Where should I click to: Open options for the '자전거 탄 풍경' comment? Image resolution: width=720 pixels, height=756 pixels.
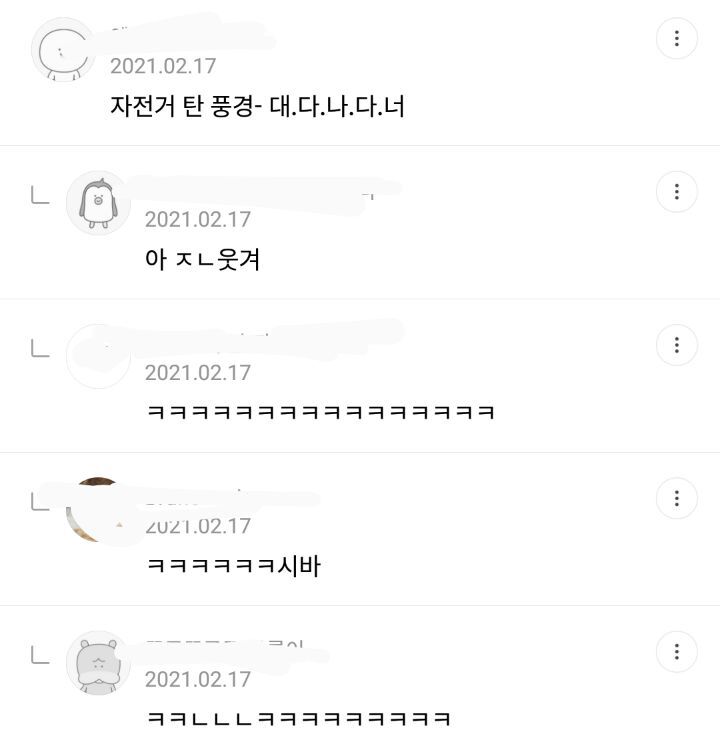click(677, 38)
